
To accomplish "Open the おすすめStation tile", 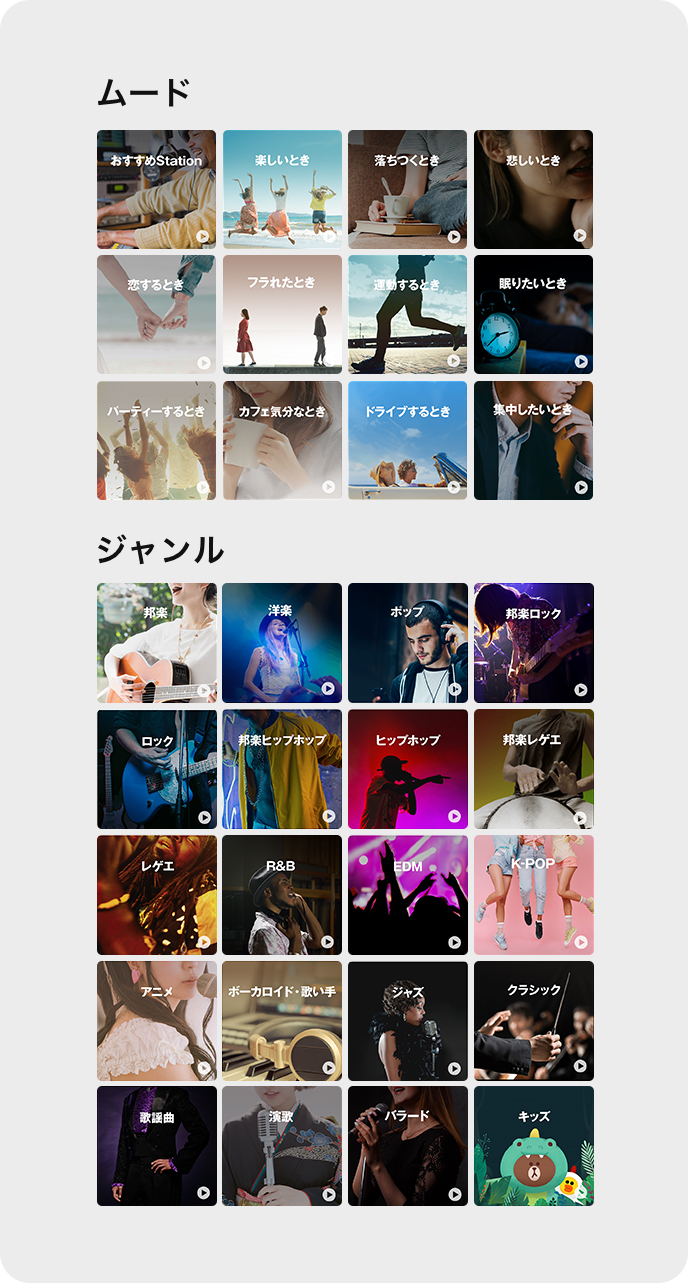I will tap(156, 189).
